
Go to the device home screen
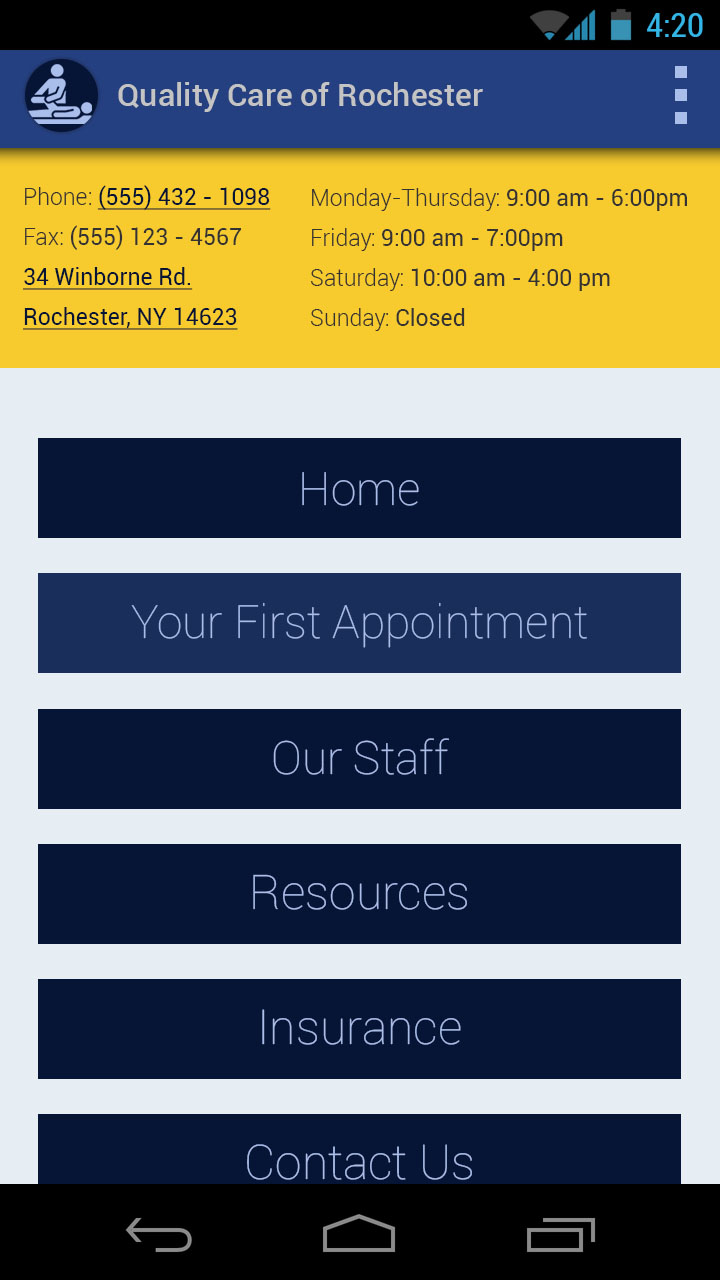coord(359,1235)
